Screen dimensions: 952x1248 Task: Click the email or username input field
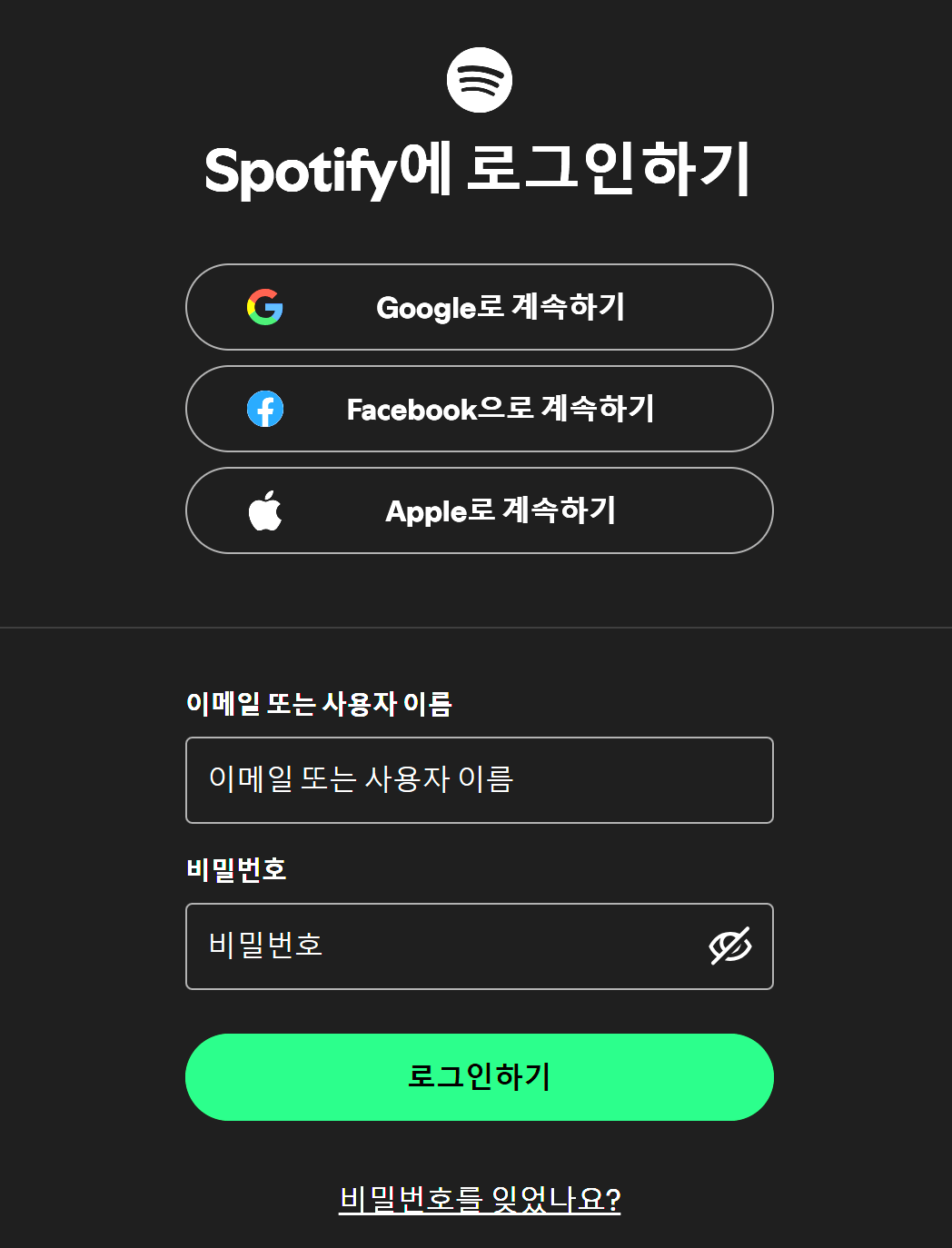[479, 780]
